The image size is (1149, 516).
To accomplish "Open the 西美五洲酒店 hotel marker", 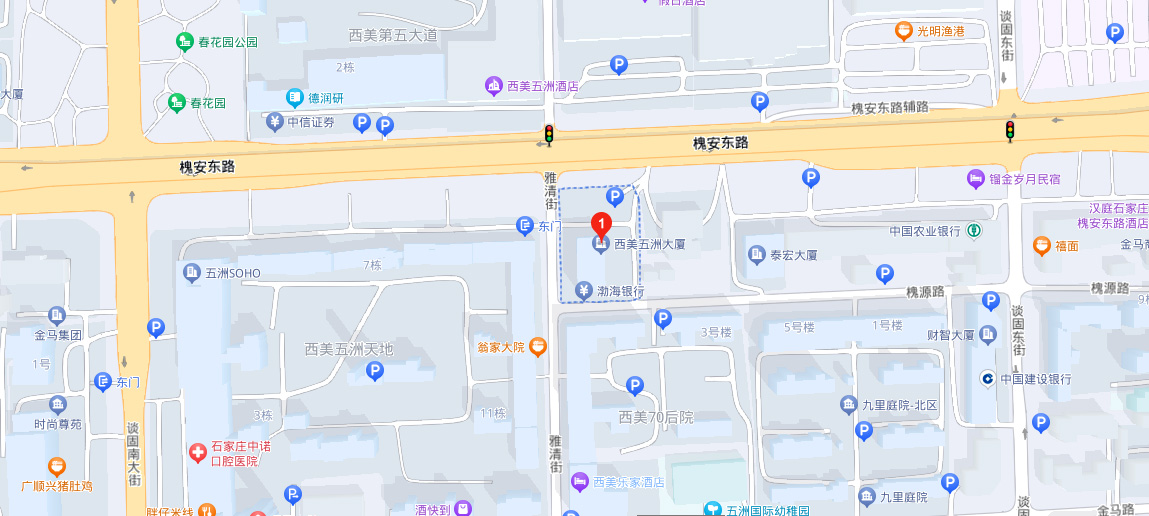I will tap(494, 86).
